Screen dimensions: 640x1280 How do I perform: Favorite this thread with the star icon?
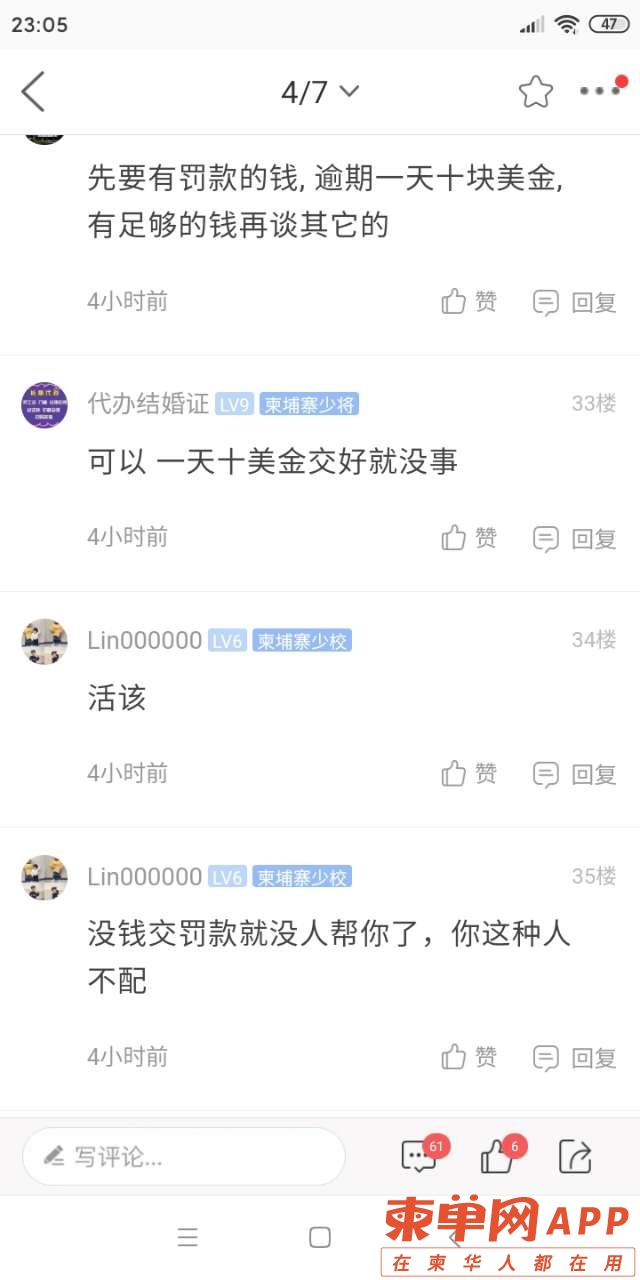[x=535, y=92]
